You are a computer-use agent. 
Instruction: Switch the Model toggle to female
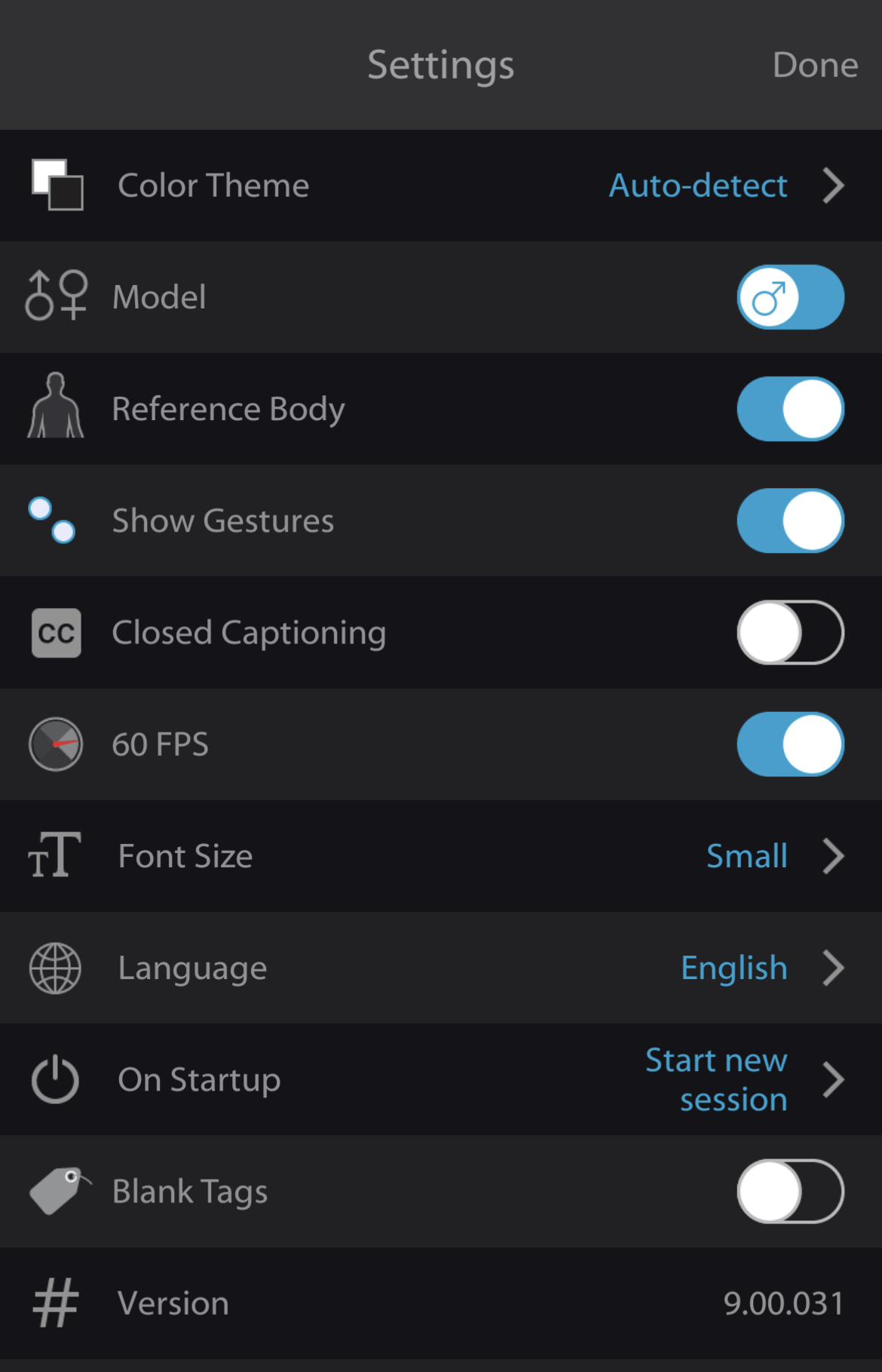(789, 296)
